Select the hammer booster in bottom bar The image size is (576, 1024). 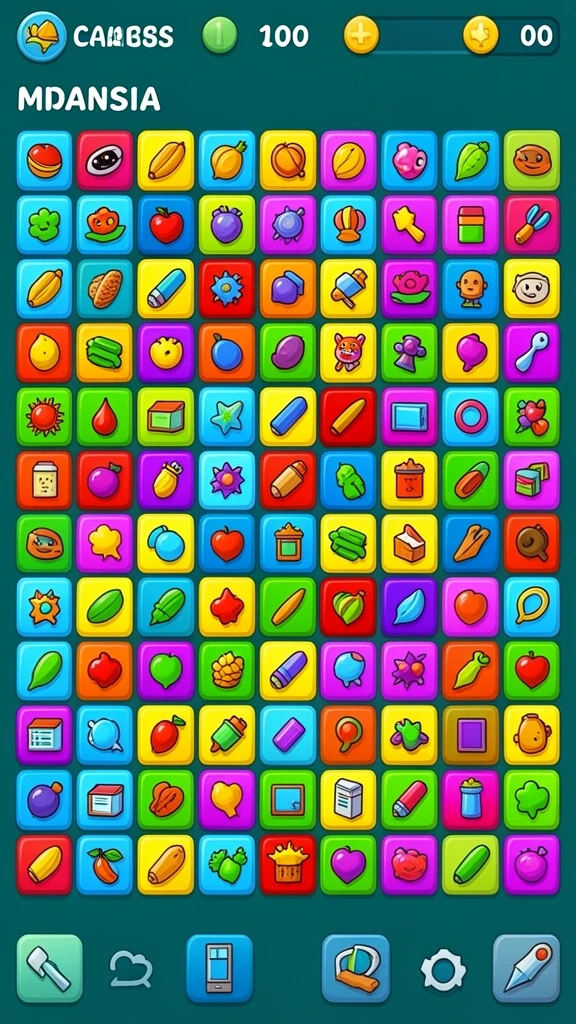pos(50,968)
